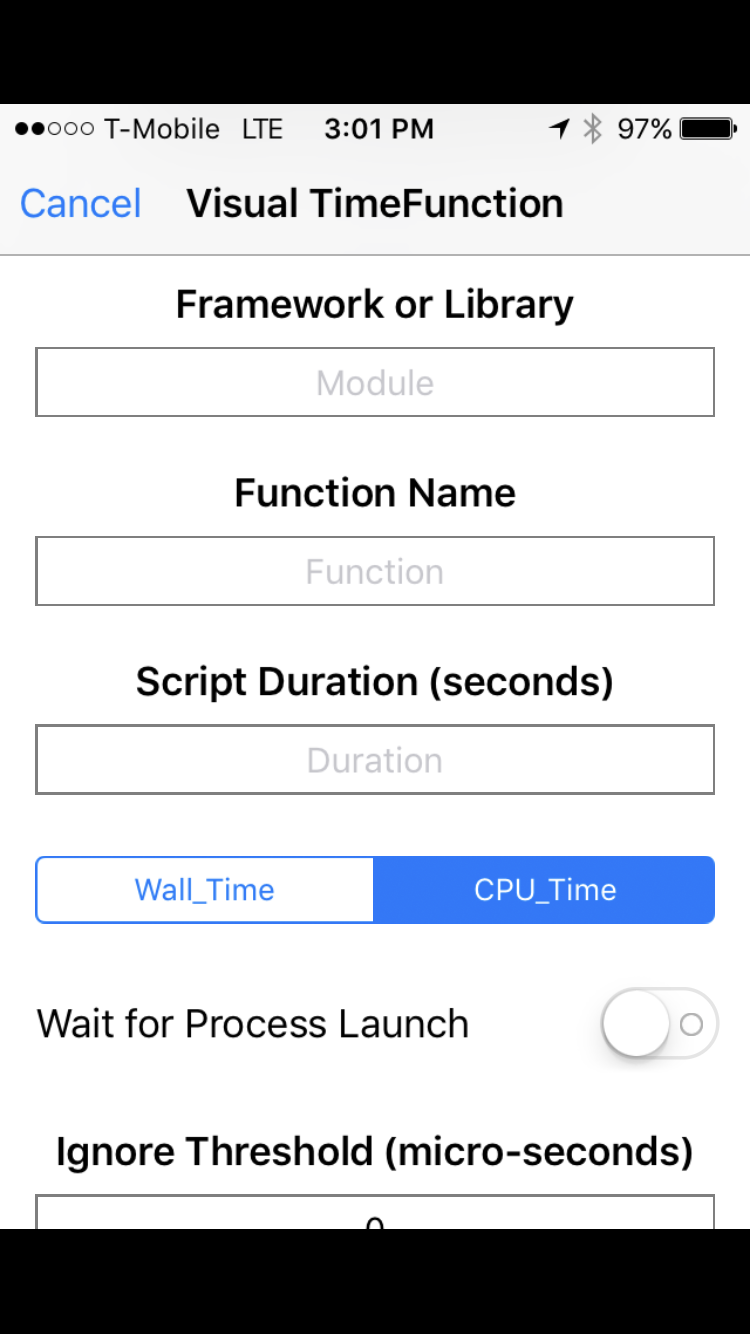Select the CPU_Time segment
Viewport: 750px width, 1334px height.
[545, 890]
